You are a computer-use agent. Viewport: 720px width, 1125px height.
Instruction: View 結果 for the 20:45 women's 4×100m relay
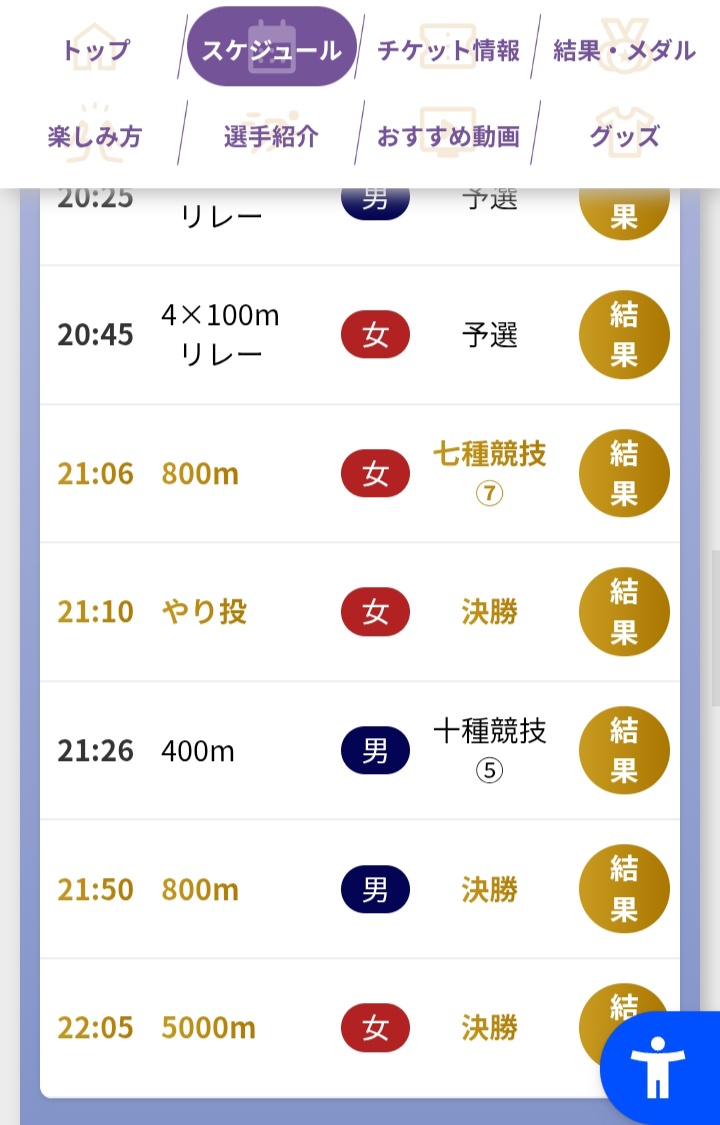coord(624,335)
